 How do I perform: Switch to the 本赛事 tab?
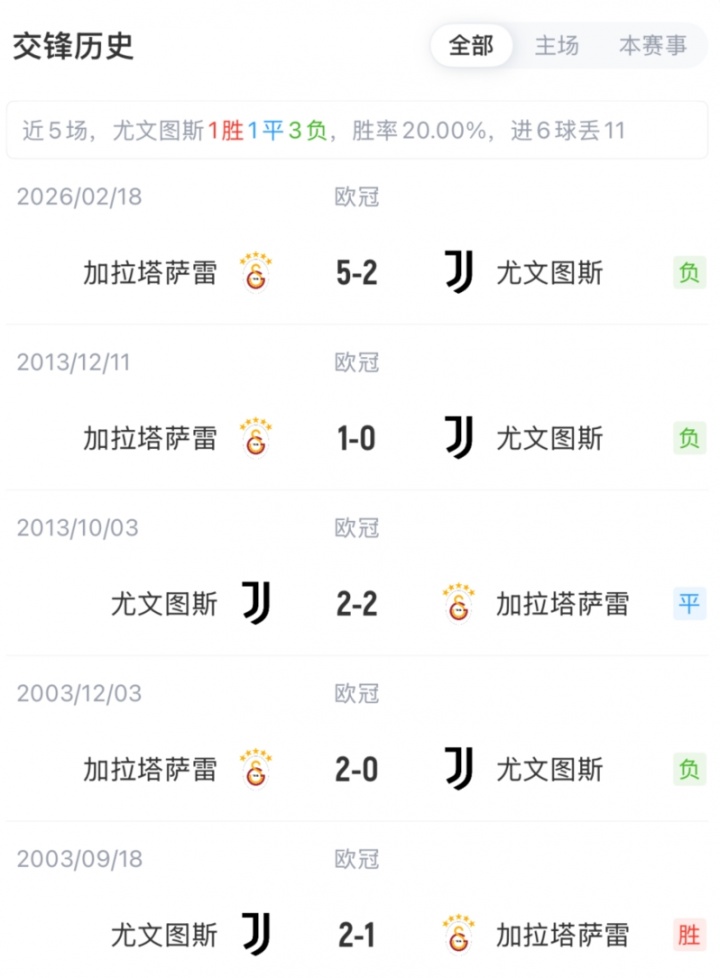click(x=653, y=46)
